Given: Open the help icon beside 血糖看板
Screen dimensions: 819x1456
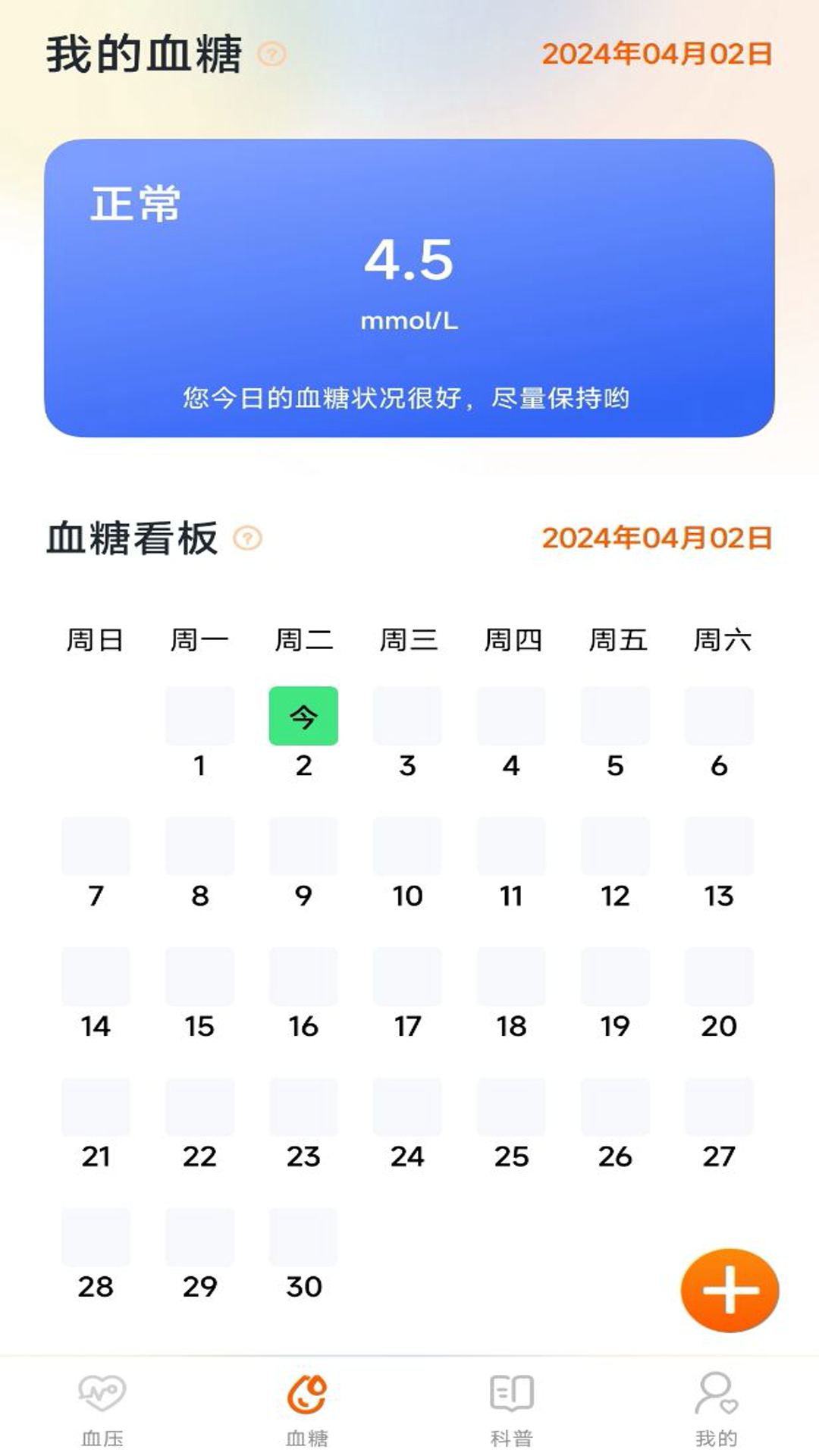Looking at the screenshot, I should point(248,538).
